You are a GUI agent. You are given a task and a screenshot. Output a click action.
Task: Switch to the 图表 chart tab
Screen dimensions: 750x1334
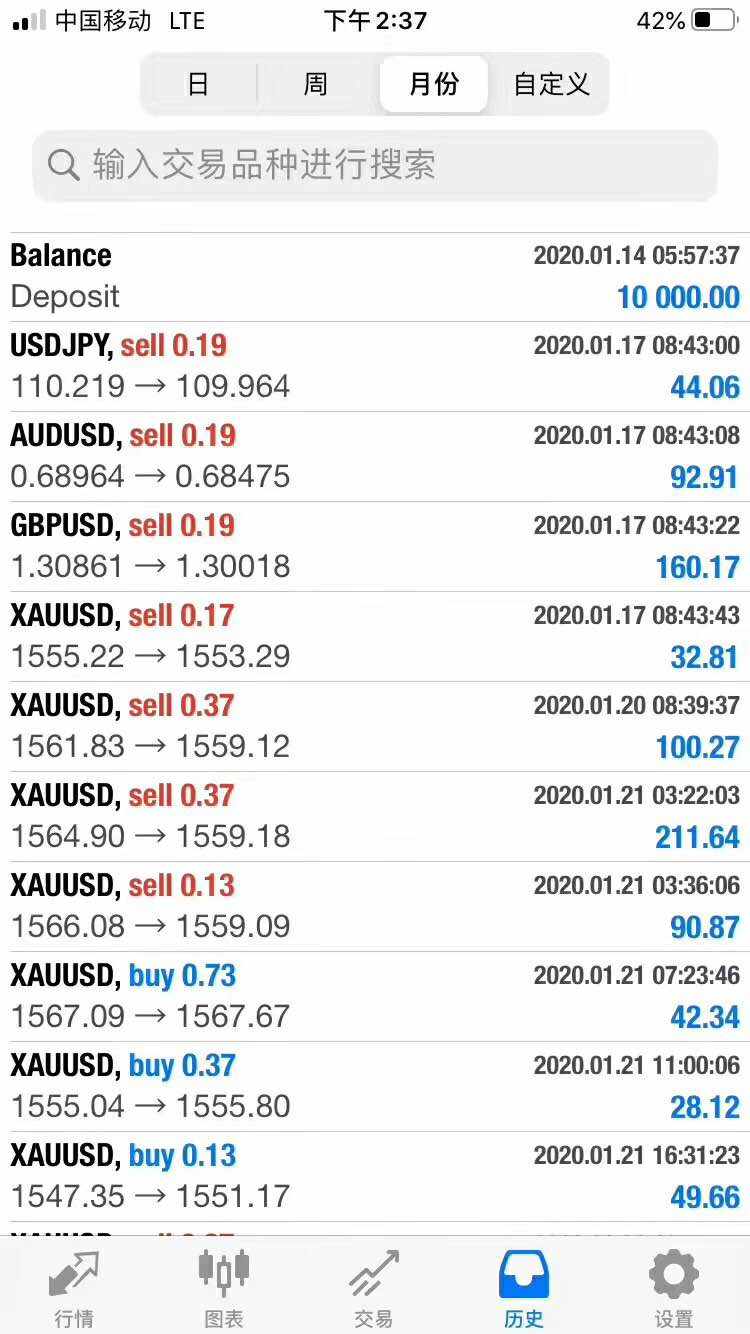(x=224, y=1288)
